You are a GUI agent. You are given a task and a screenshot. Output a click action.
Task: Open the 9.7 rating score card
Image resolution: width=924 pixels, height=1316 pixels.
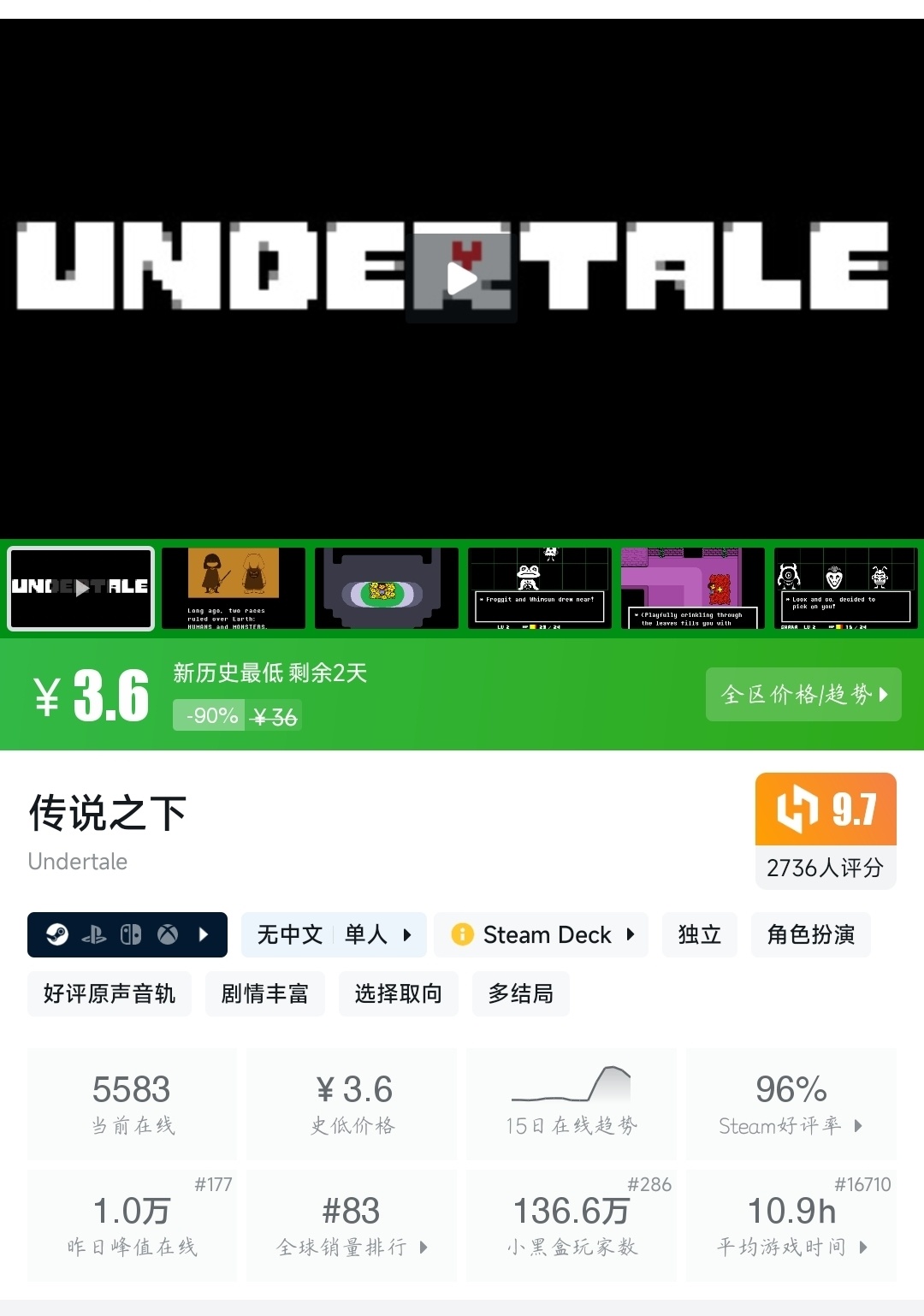click(826, 831)
